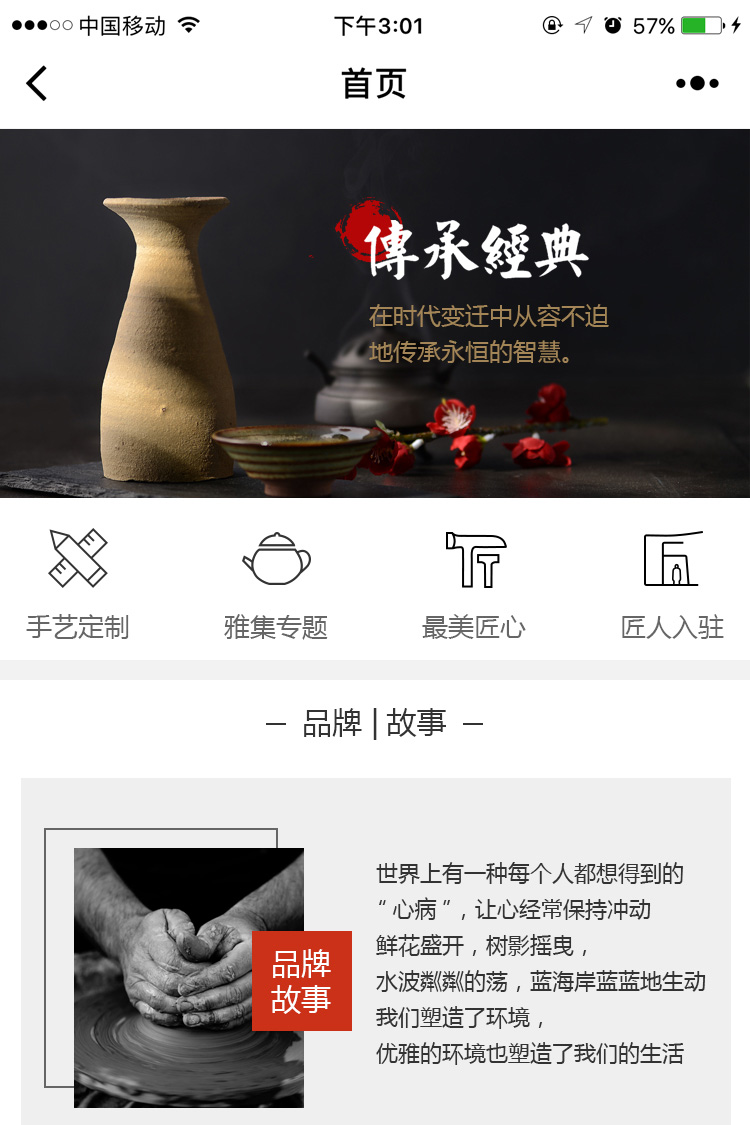750x1125 pixels.
Task: Open the more options ellipsis menu
Action: coord(697,83)
